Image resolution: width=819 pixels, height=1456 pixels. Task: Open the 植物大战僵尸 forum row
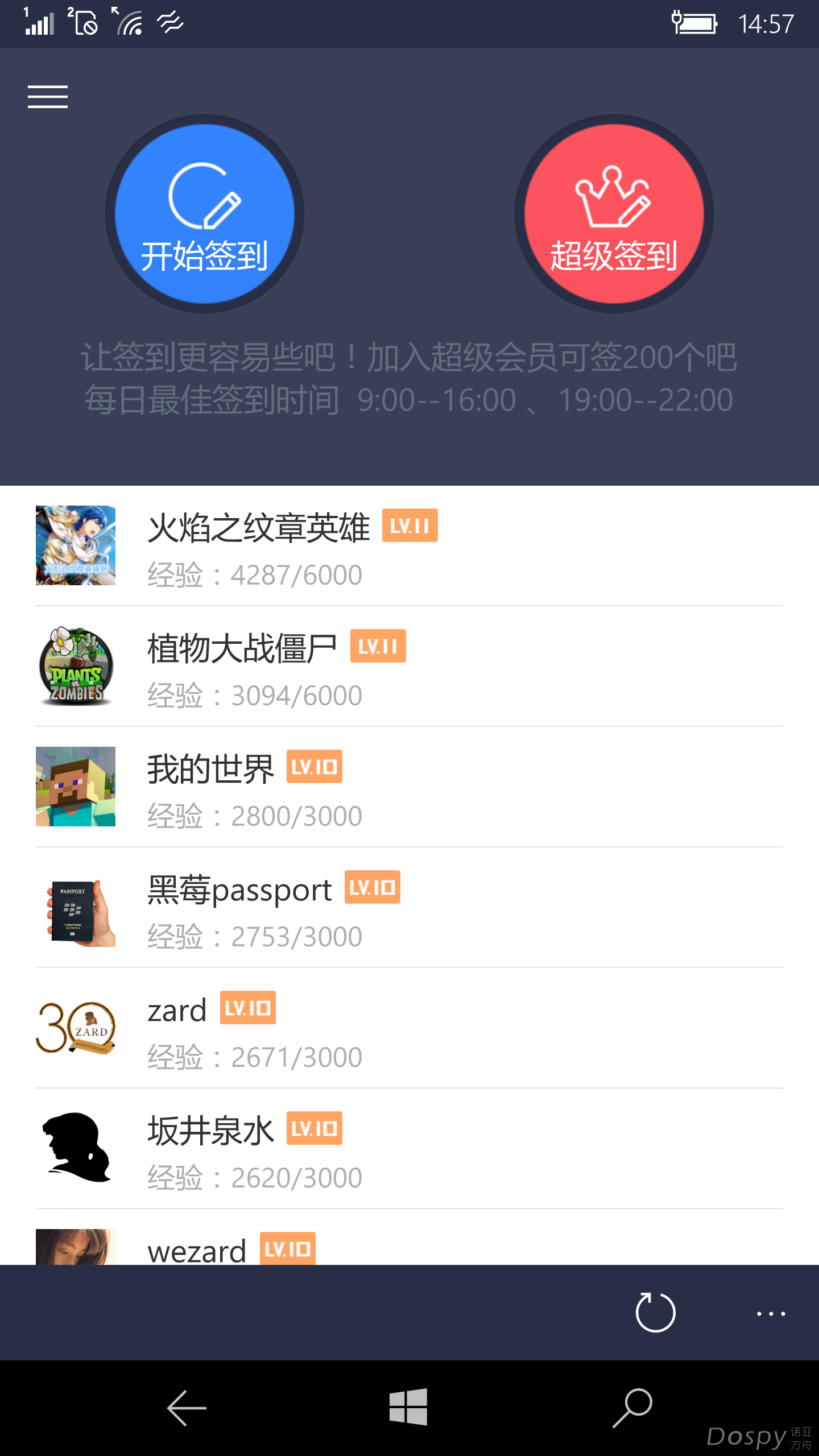pyautogui.click(x=409, y=667)
